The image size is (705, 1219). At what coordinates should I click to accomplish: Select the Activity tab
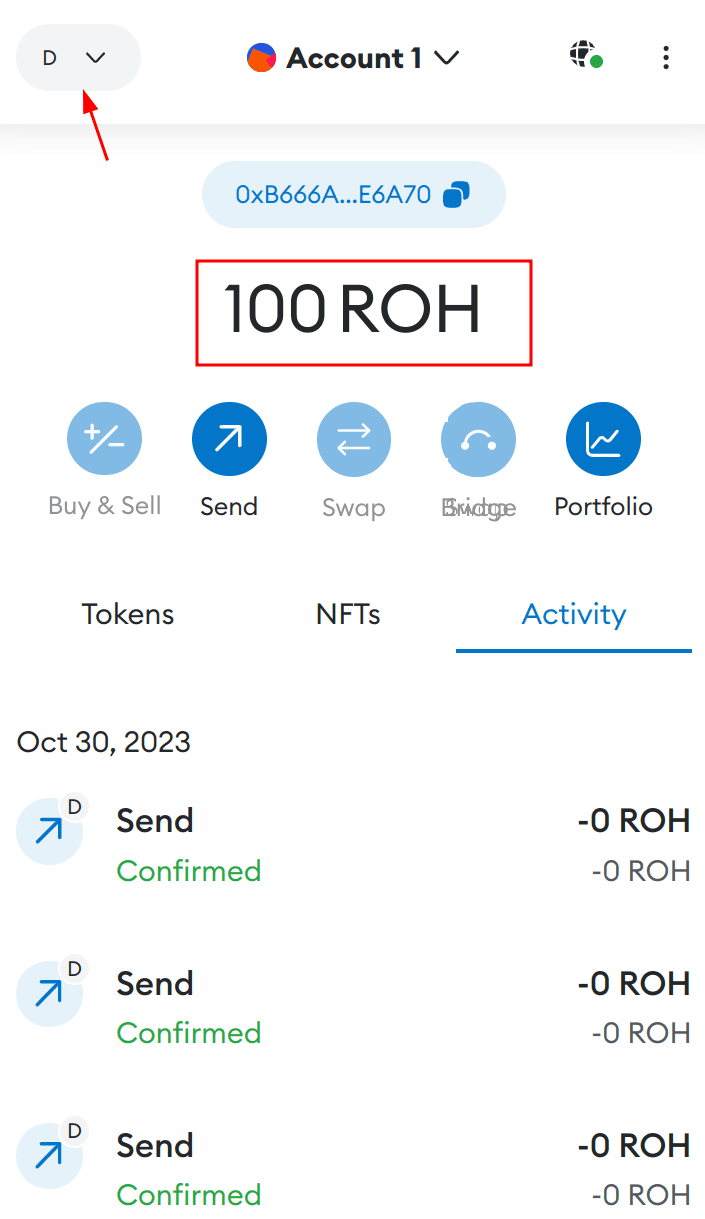click(574, 614)
